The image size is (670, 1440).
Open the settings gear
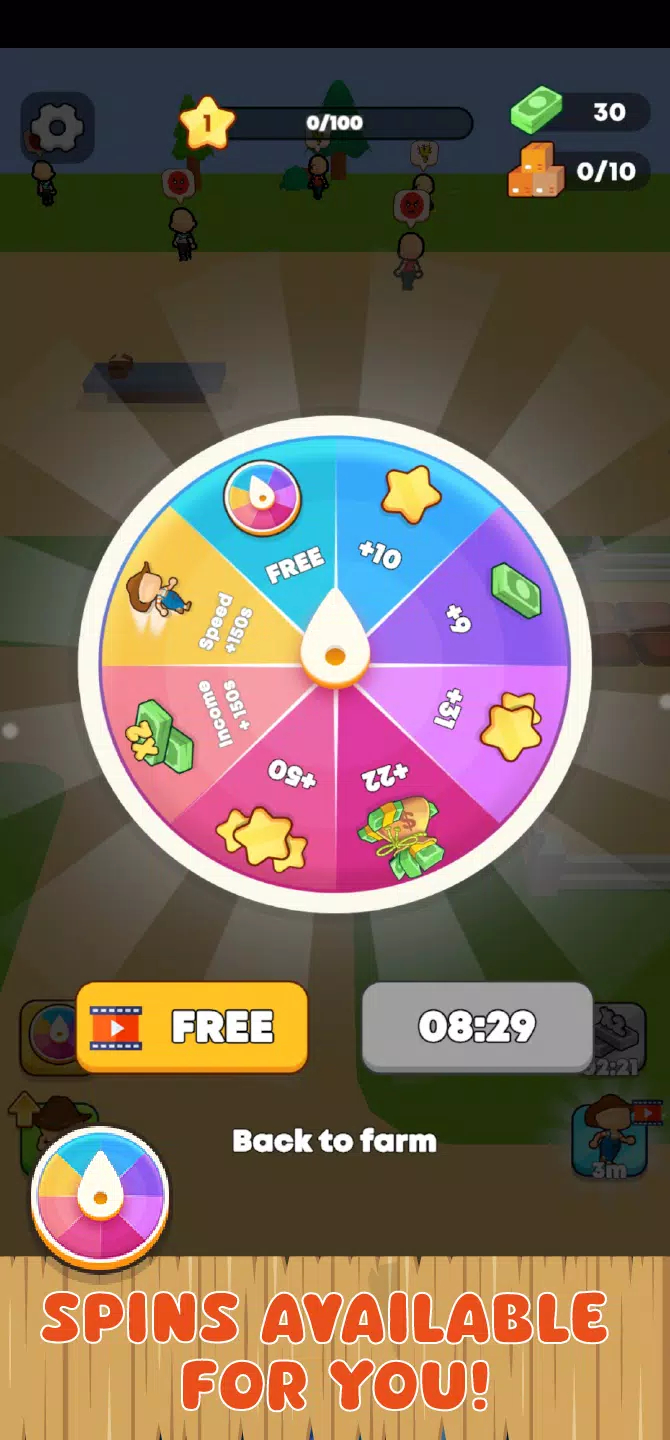click(57, 128)
